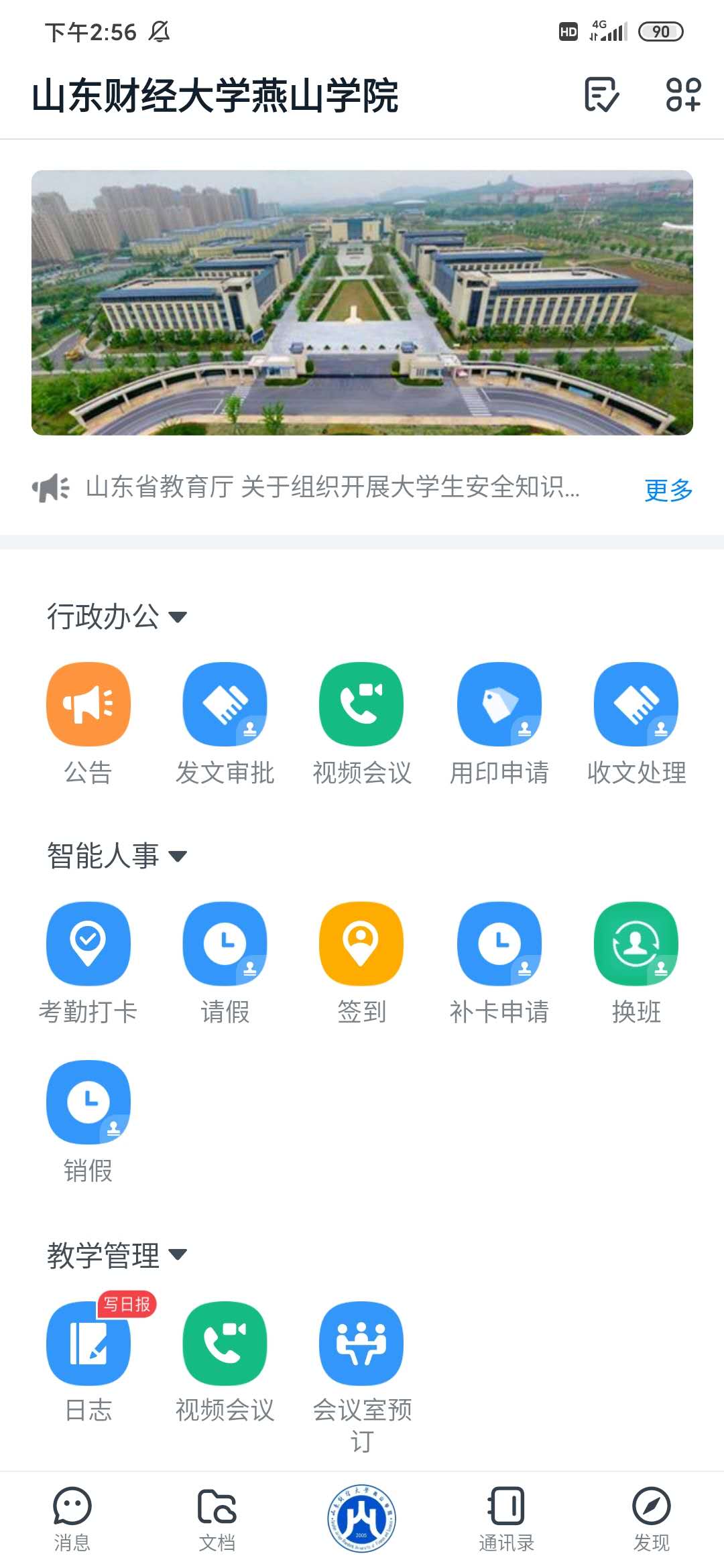The width and height of the screenshot is (724, 1568).
Task: Open 公告 announcements app
Action: pos(88,704)
